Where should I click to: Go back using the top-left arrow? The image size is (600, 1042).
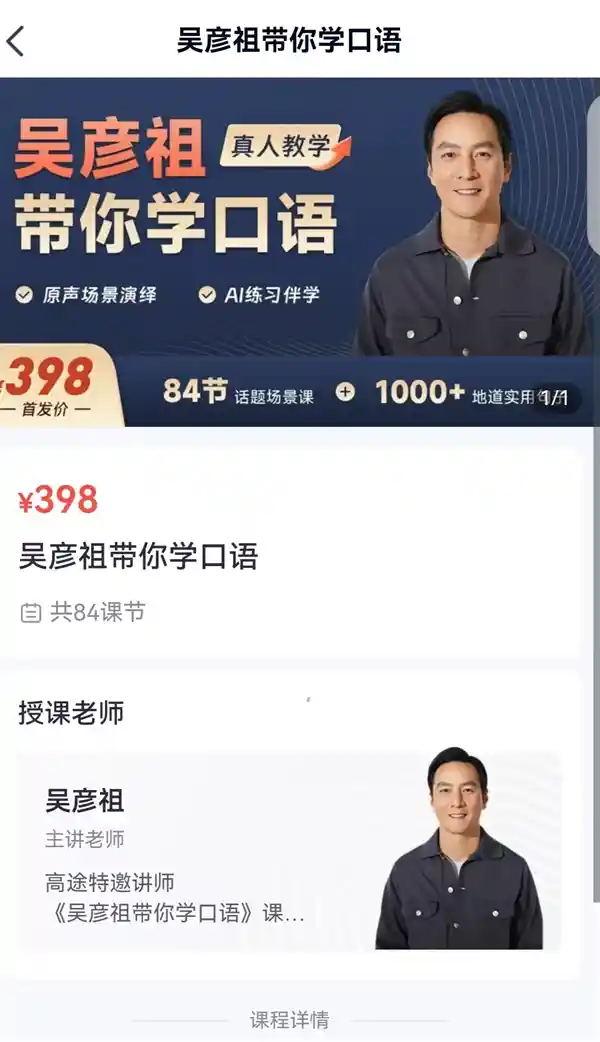pyautogui.click(x=16, y=41)
